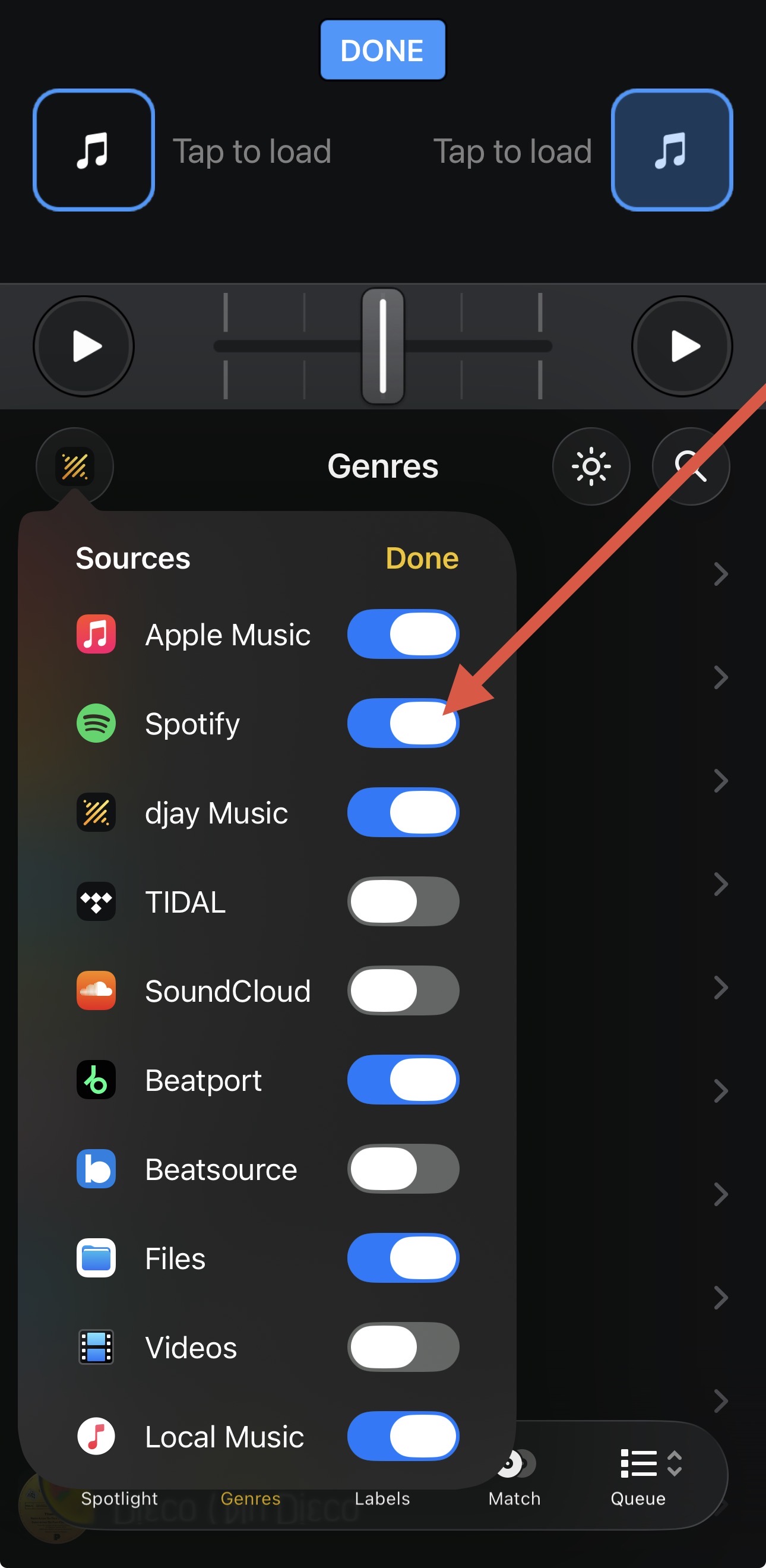
Task: Close the Sources popup with Done
Action: 422,558
